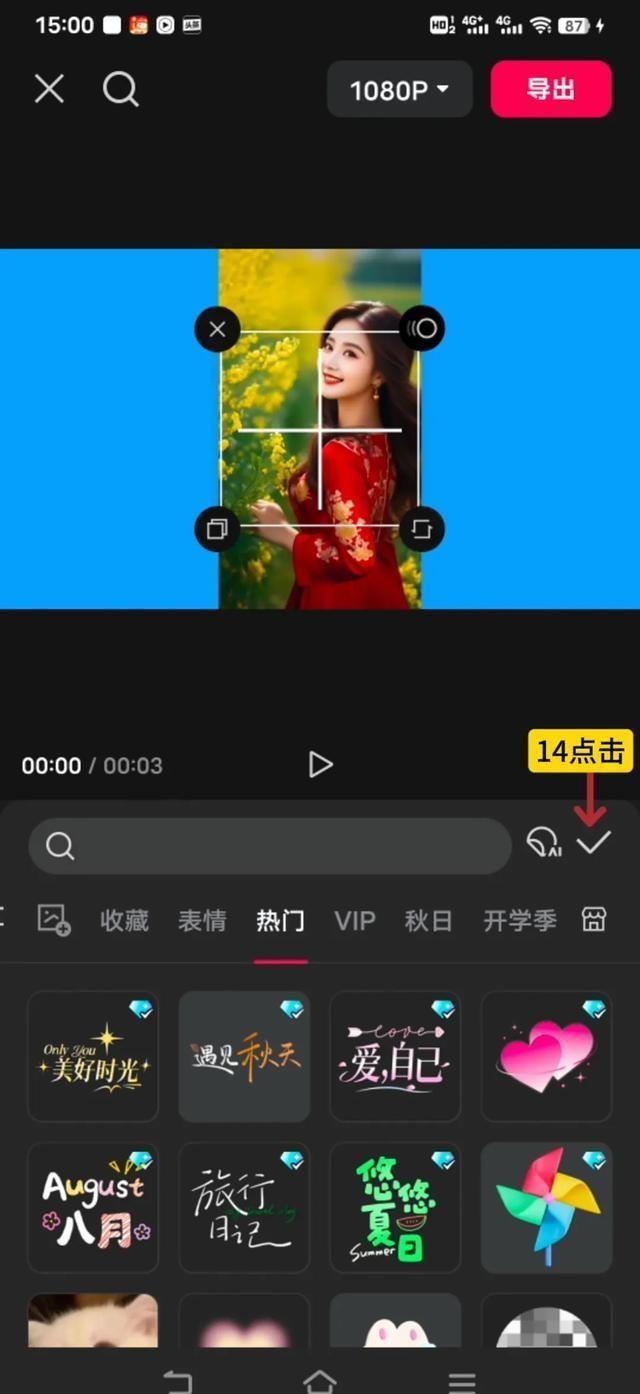The height and width of the screenshot is (1394, 640).
Task: Play the video preview
Action: 320,765
